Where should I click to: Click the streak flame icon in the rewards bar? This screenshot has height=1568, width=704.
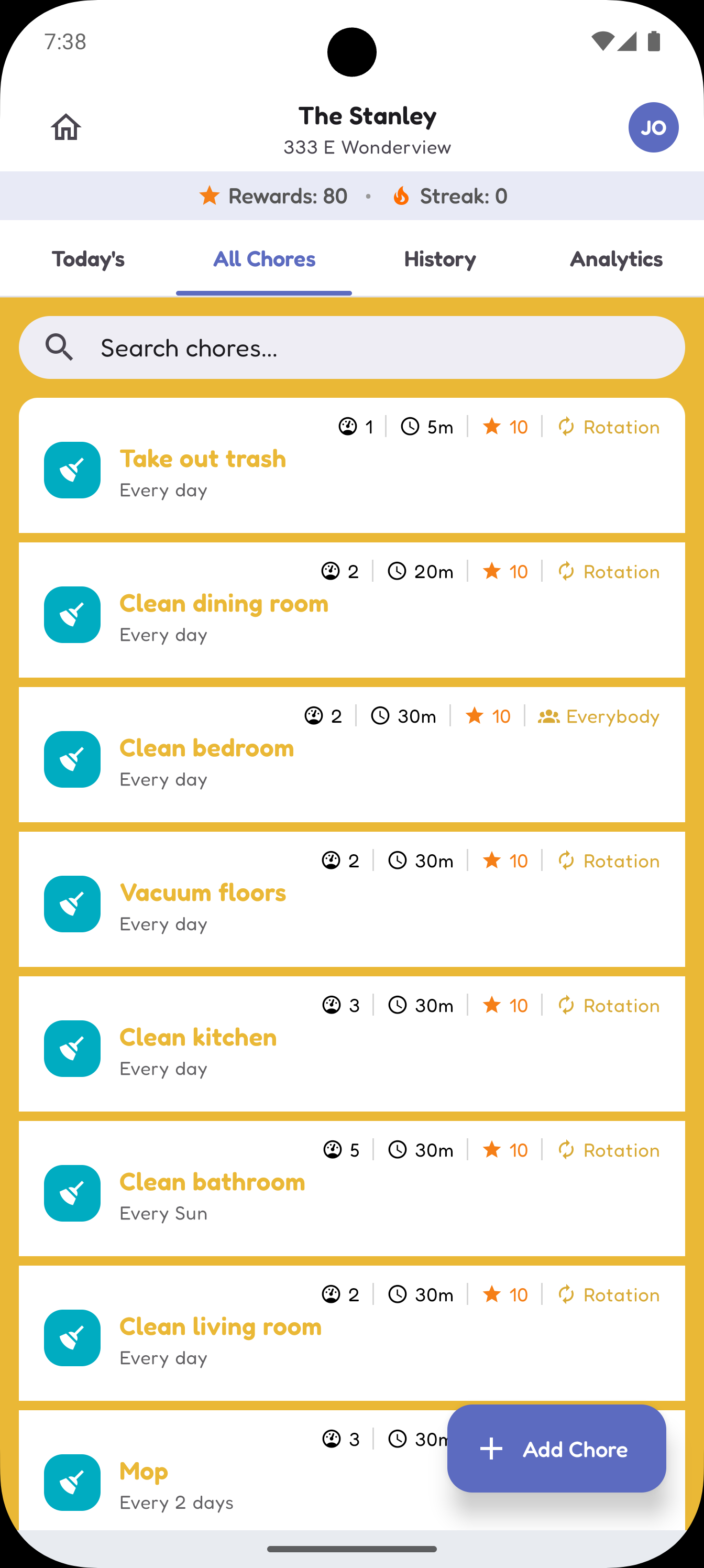[x=402, y=195]
